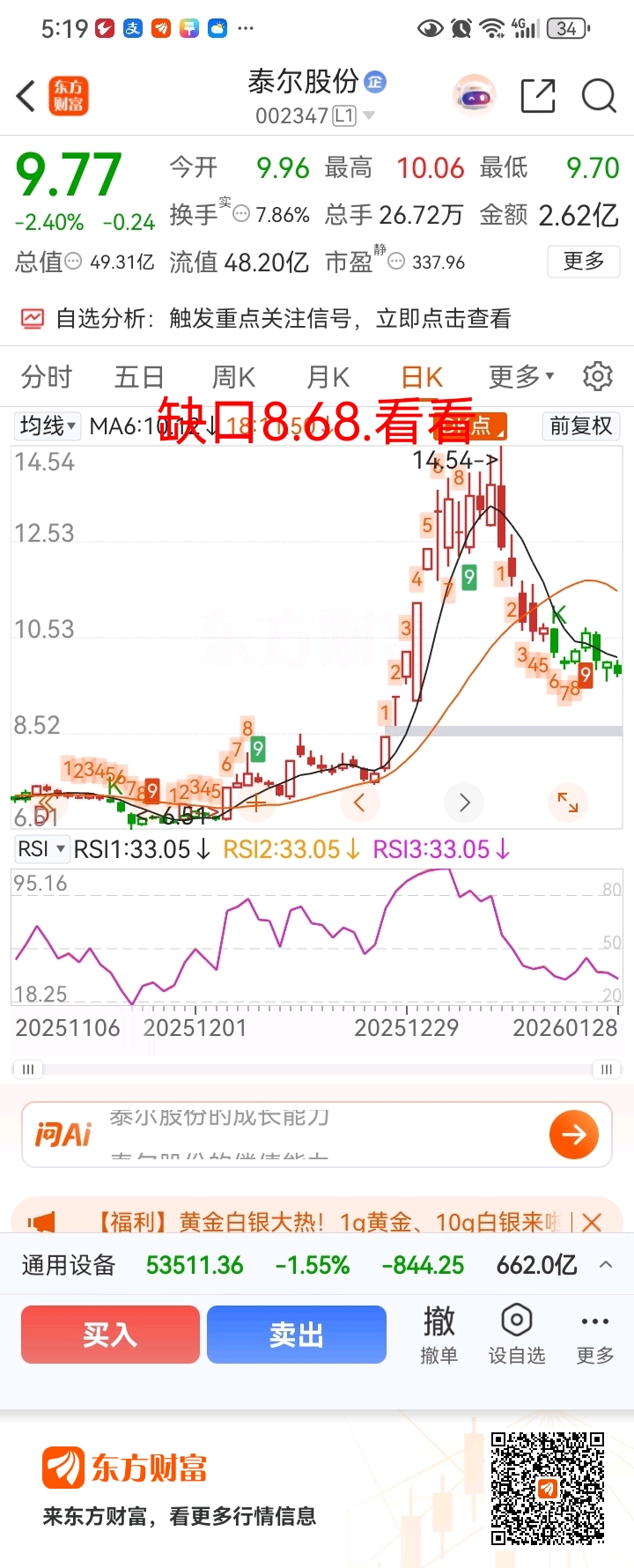Go back using the top-left arrow
The image size is (634, 1568).
(26, 96)
